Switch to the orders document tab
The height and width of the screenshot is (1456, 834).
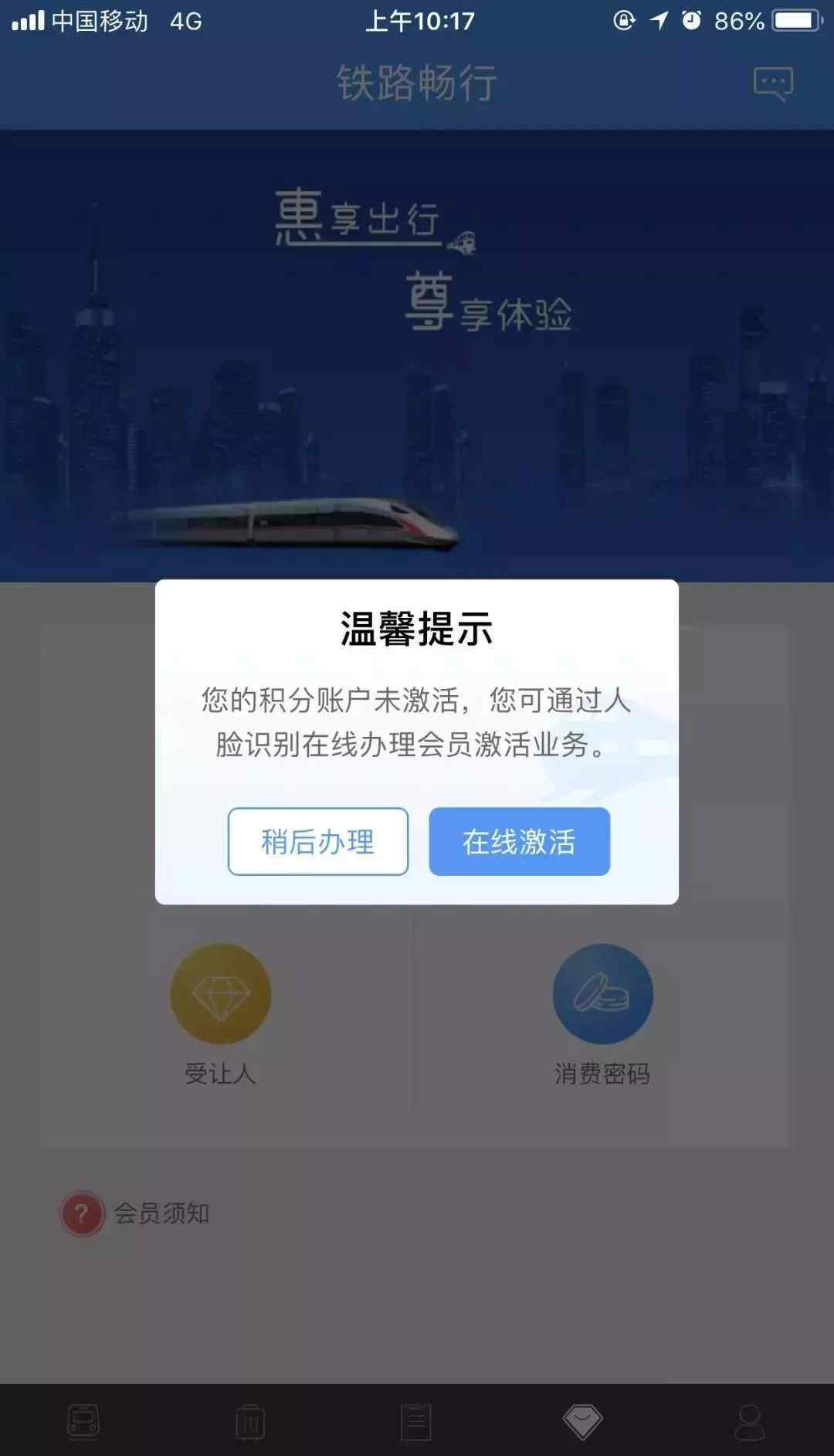click(416, 1421)
